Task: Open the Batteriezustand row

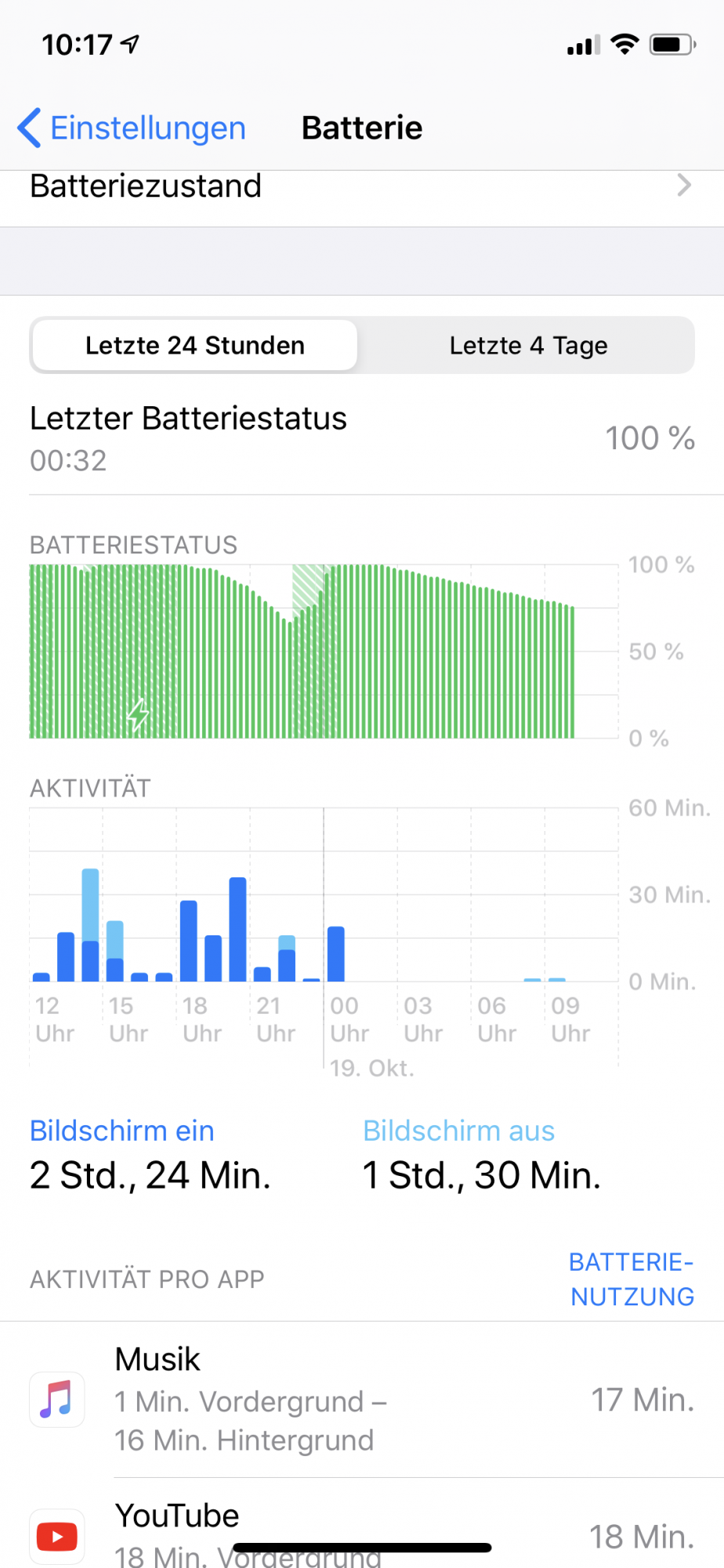Action: coord(360,188)
